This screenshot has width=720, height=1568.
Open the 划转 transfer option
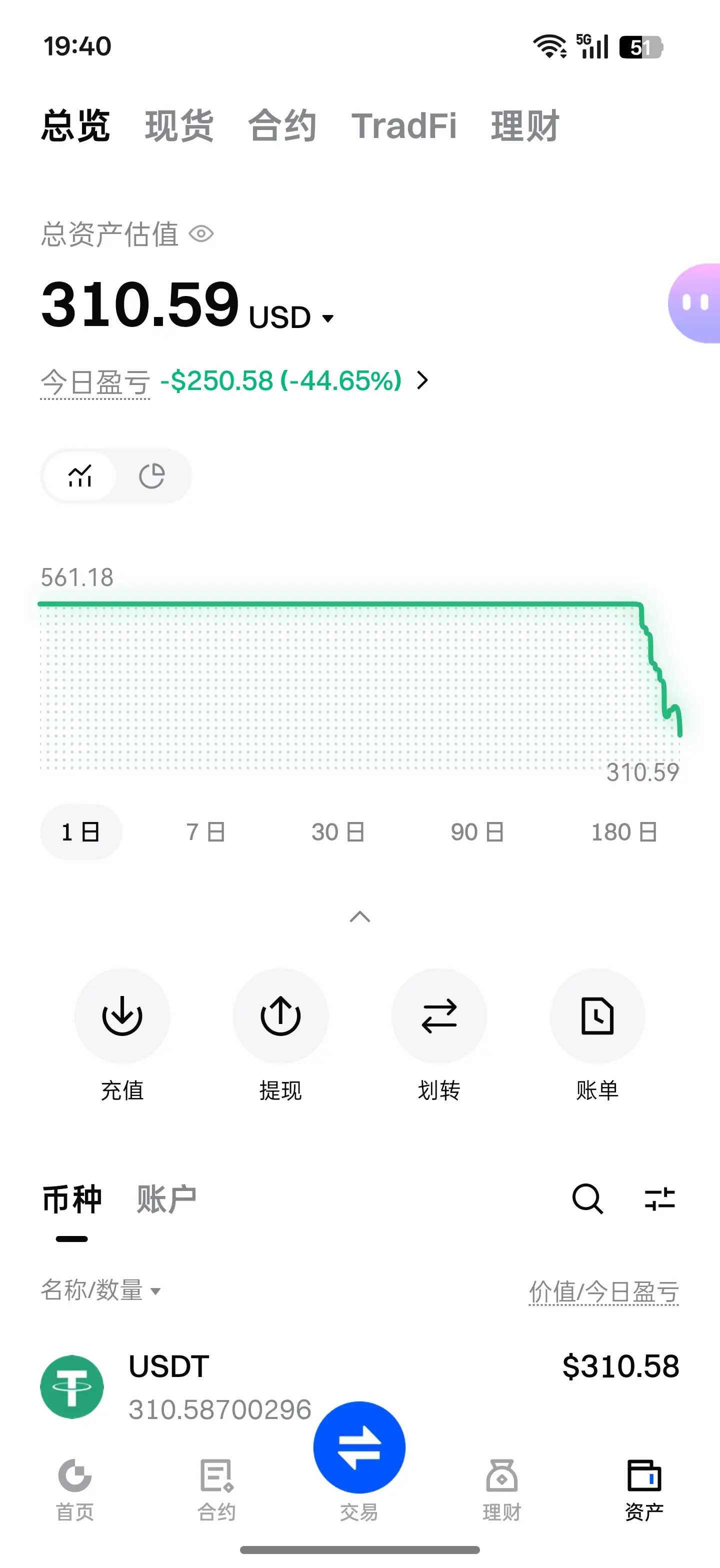pos(439,1016)
